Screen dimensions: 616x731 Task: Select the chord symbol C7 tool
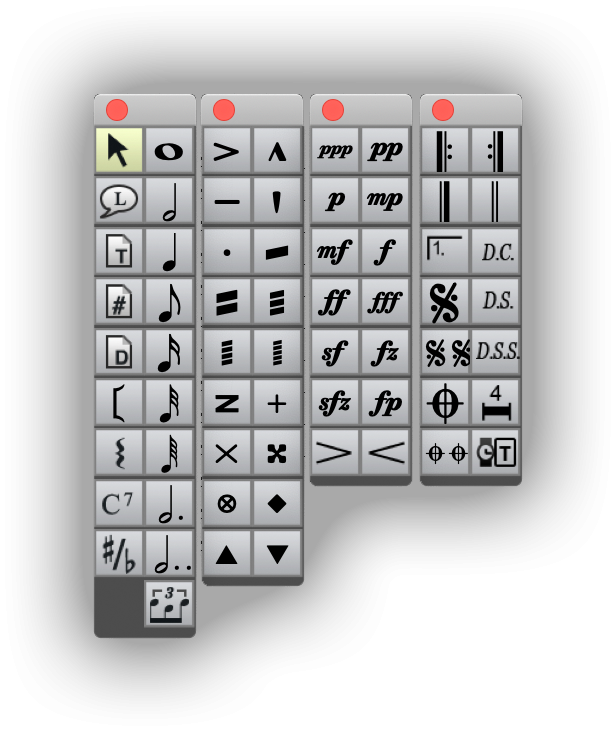click(x=119, y=503)
